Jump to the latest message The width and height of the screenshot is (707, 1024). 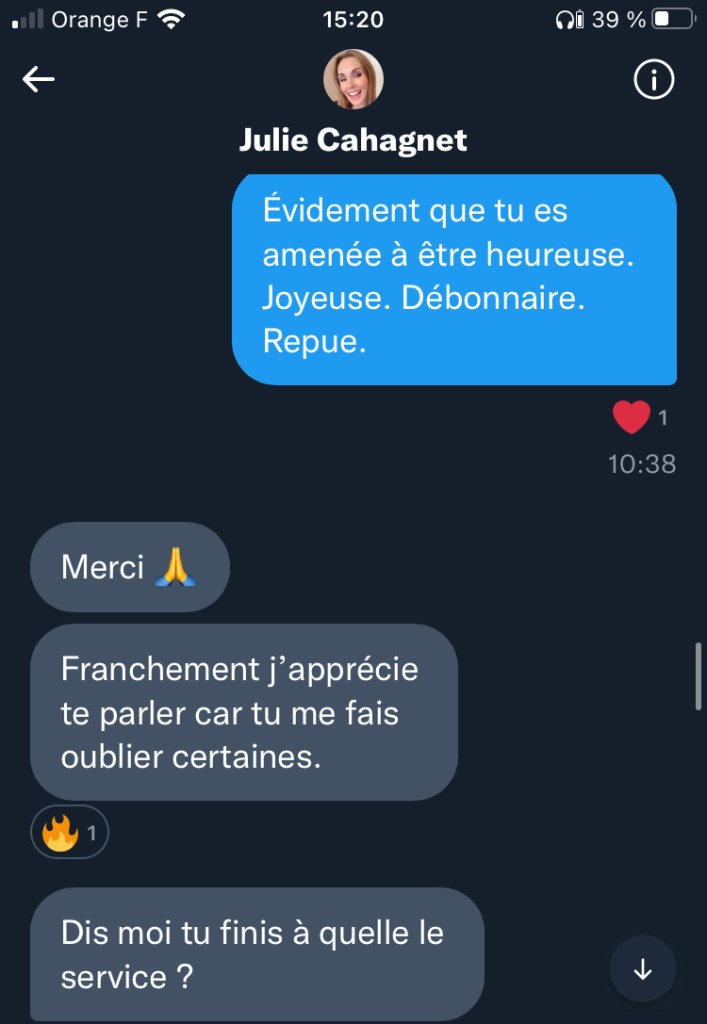click(x=642, y=969)
